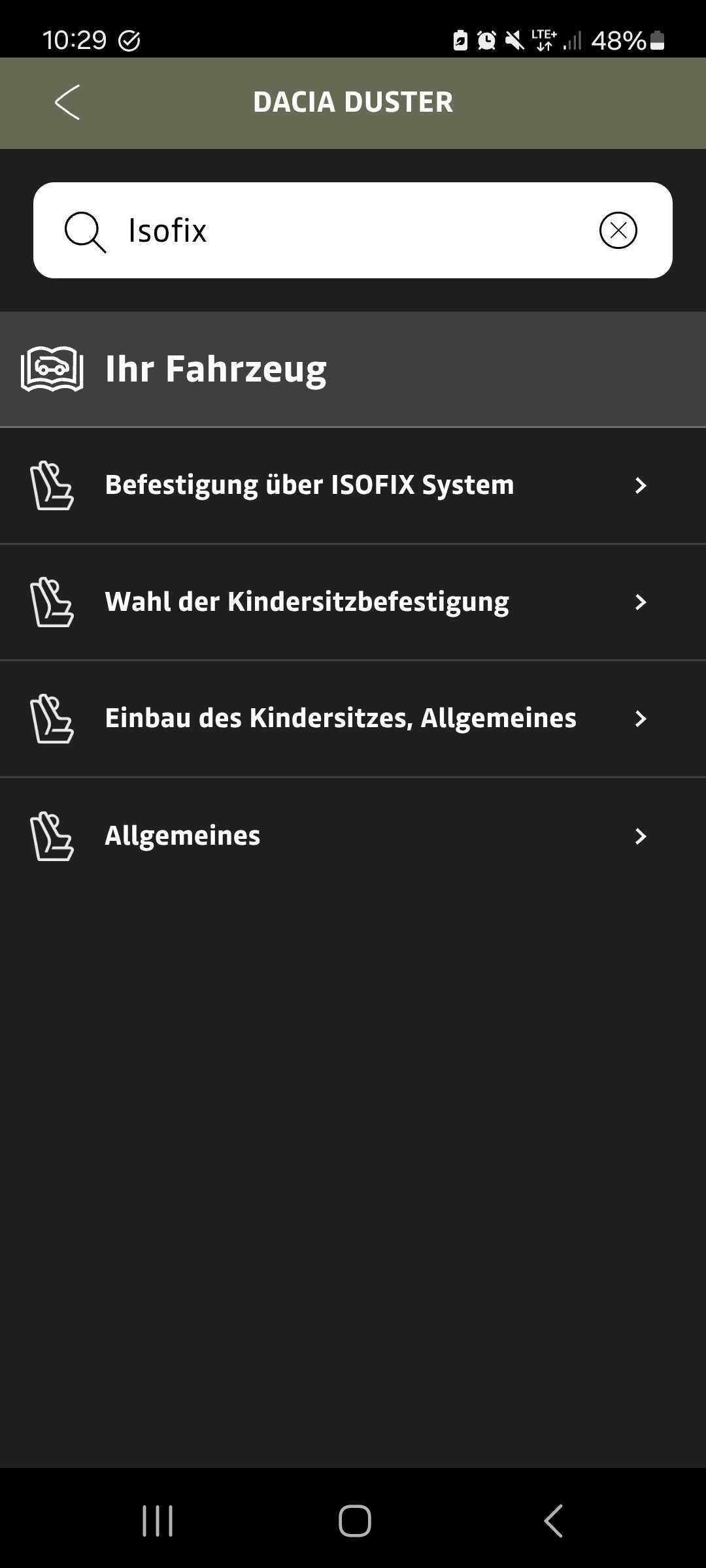The image size is (706, 1568).
Task: Tap the Isofix search field
Action: click(353, 230)
